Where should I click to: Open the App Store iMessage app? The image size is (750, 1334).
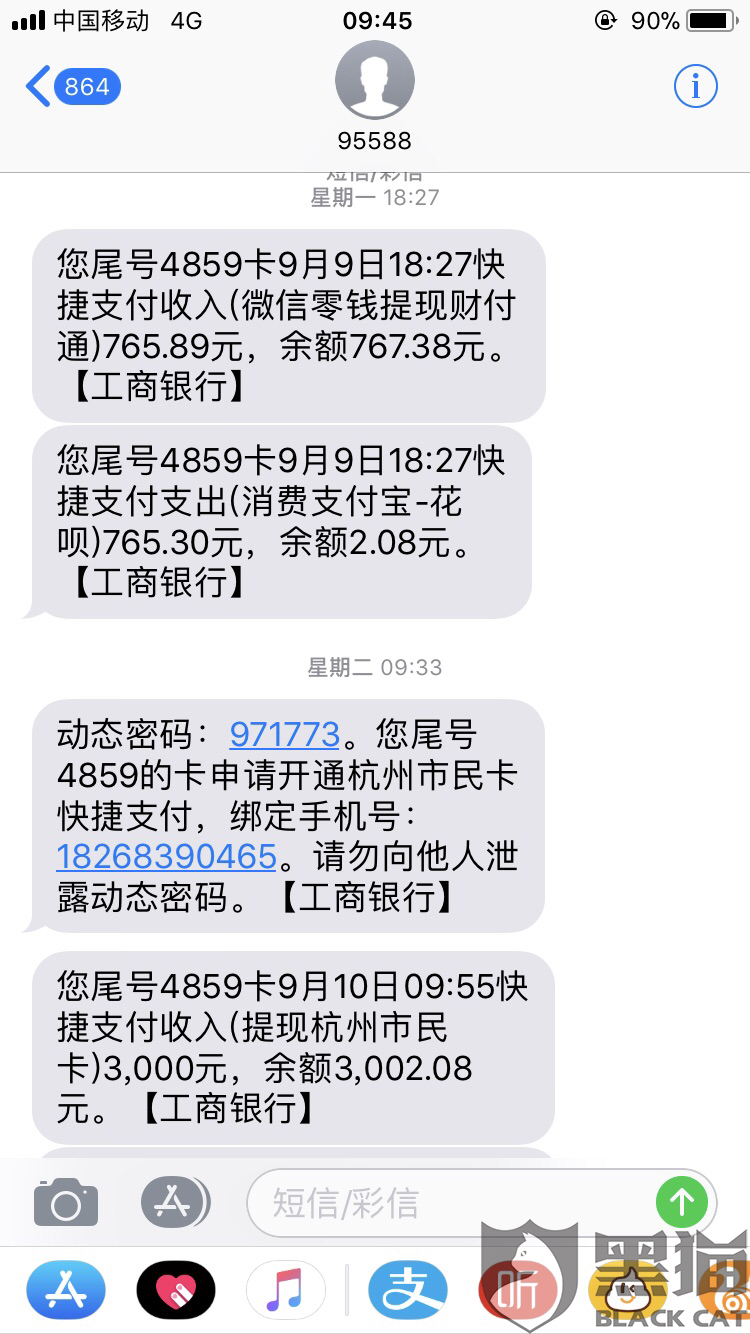point(66,1290)
